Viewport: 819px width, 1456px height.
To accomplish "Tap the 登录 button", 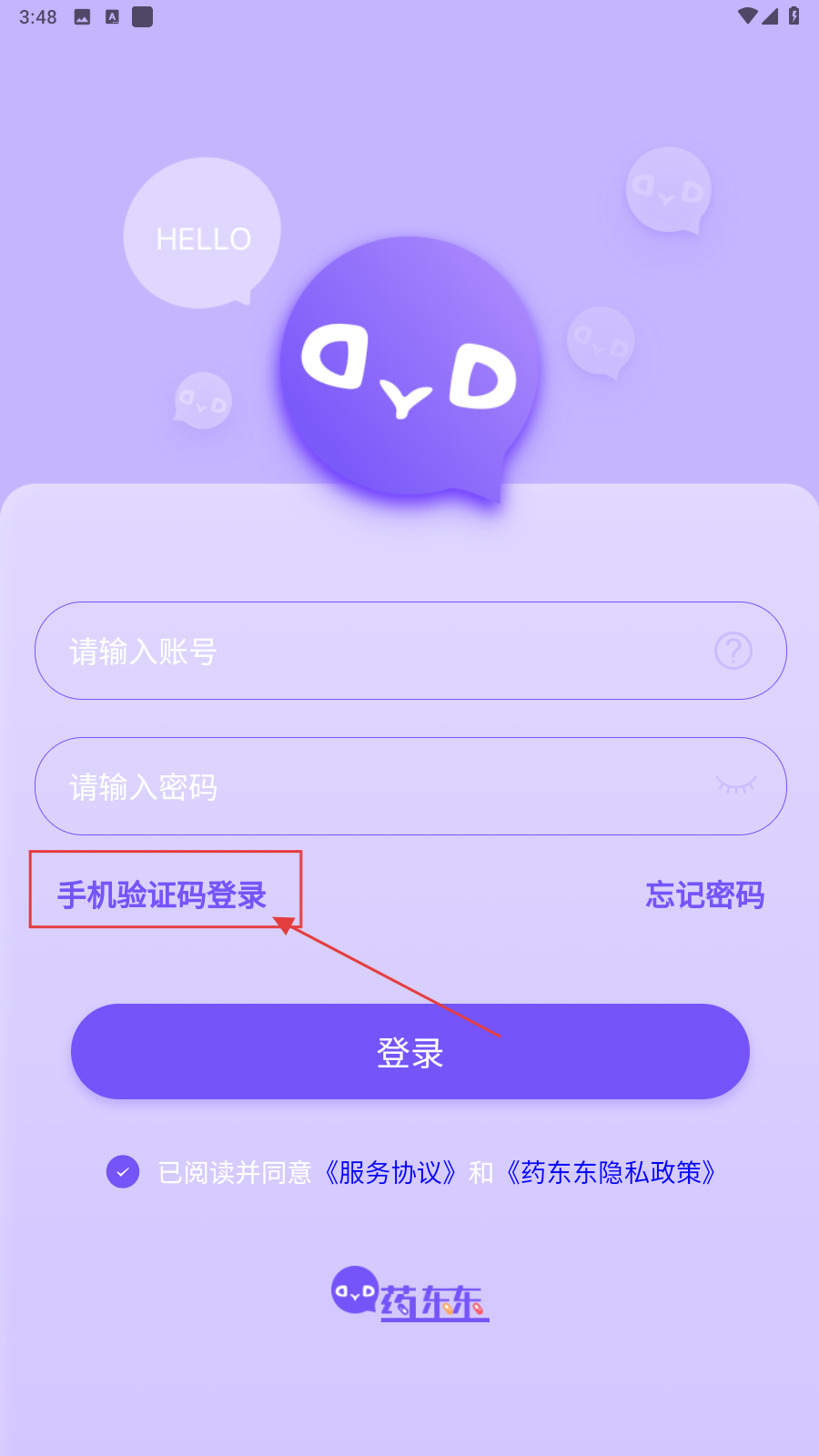I will tap(409, 1052).
